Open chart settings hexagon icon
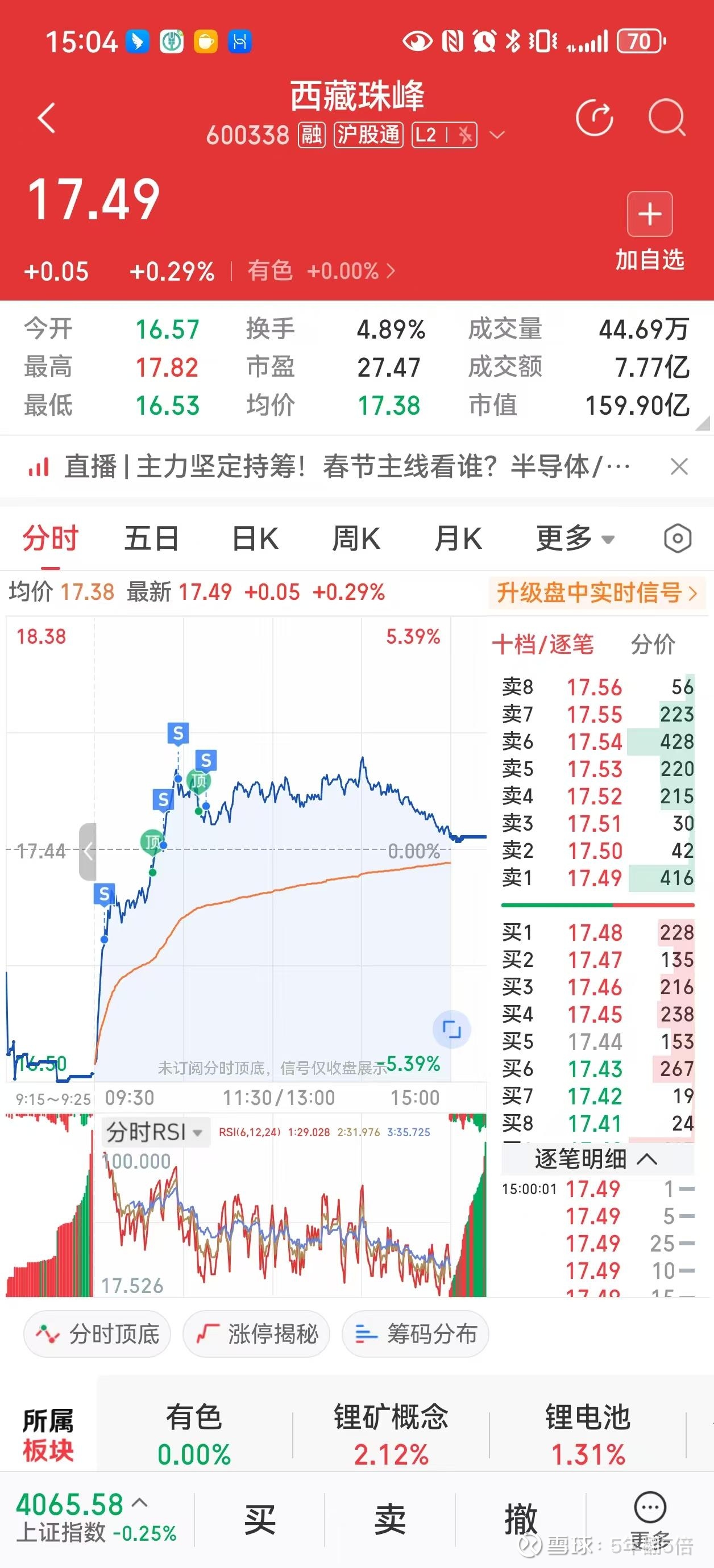Screen dimensions: 714x1568 (x=678, y=539)
